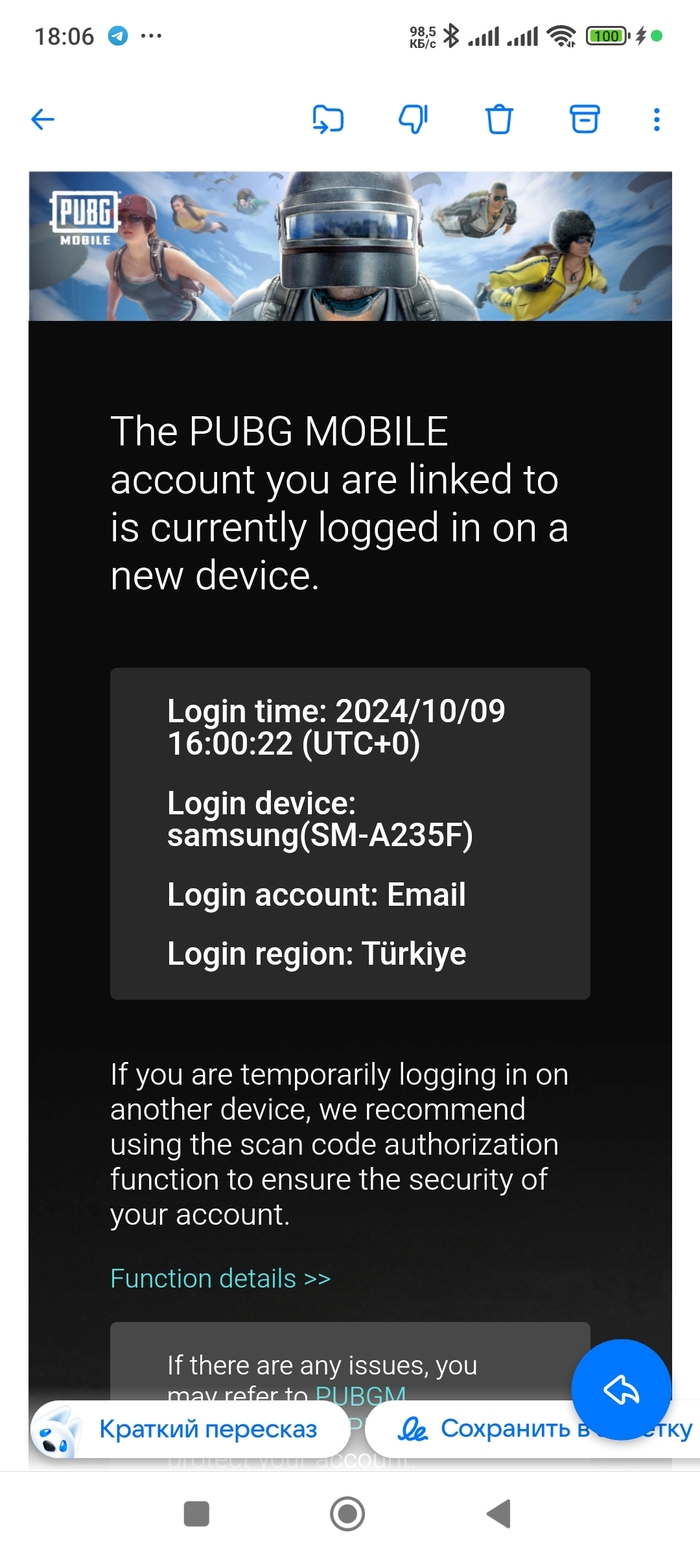
Task: Open the PUBGM link in the notice
Action: click(361, 1392)
